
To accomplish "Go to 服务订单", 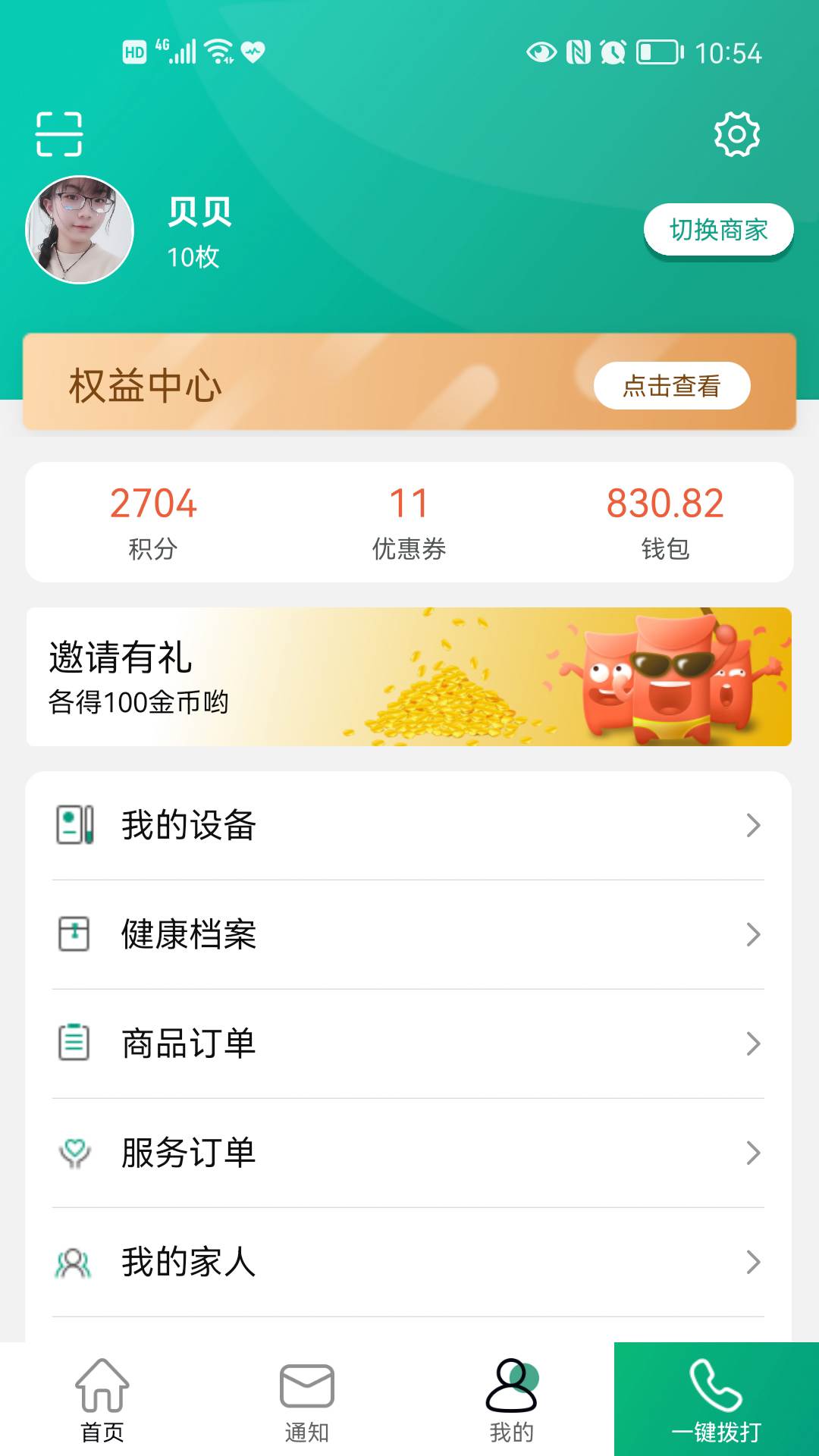I will tap(409, 1153).
